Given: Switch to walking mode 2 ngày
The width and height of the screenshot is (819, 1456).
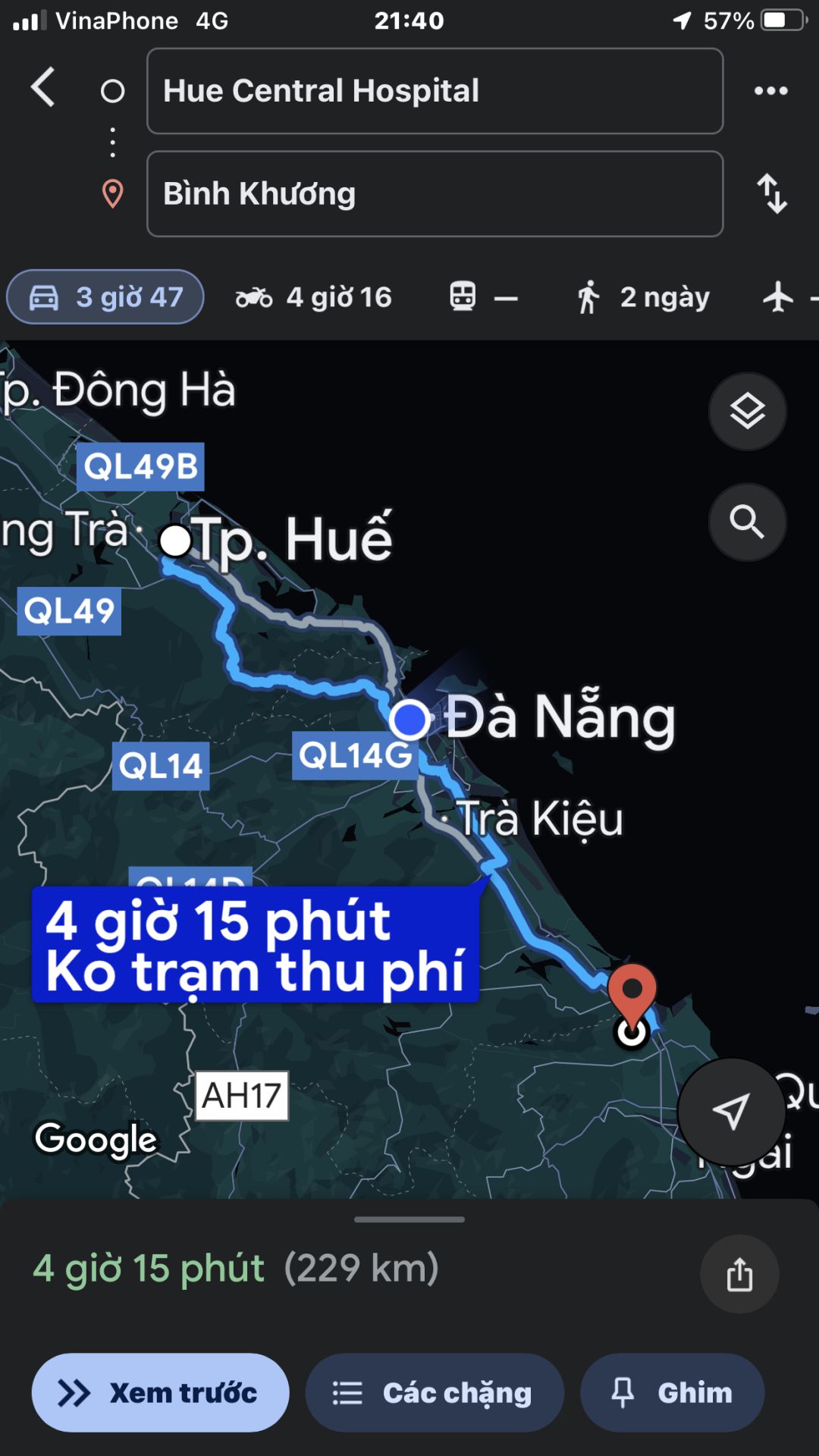Looking at the screenshot, I should click(x=643, y=297).
